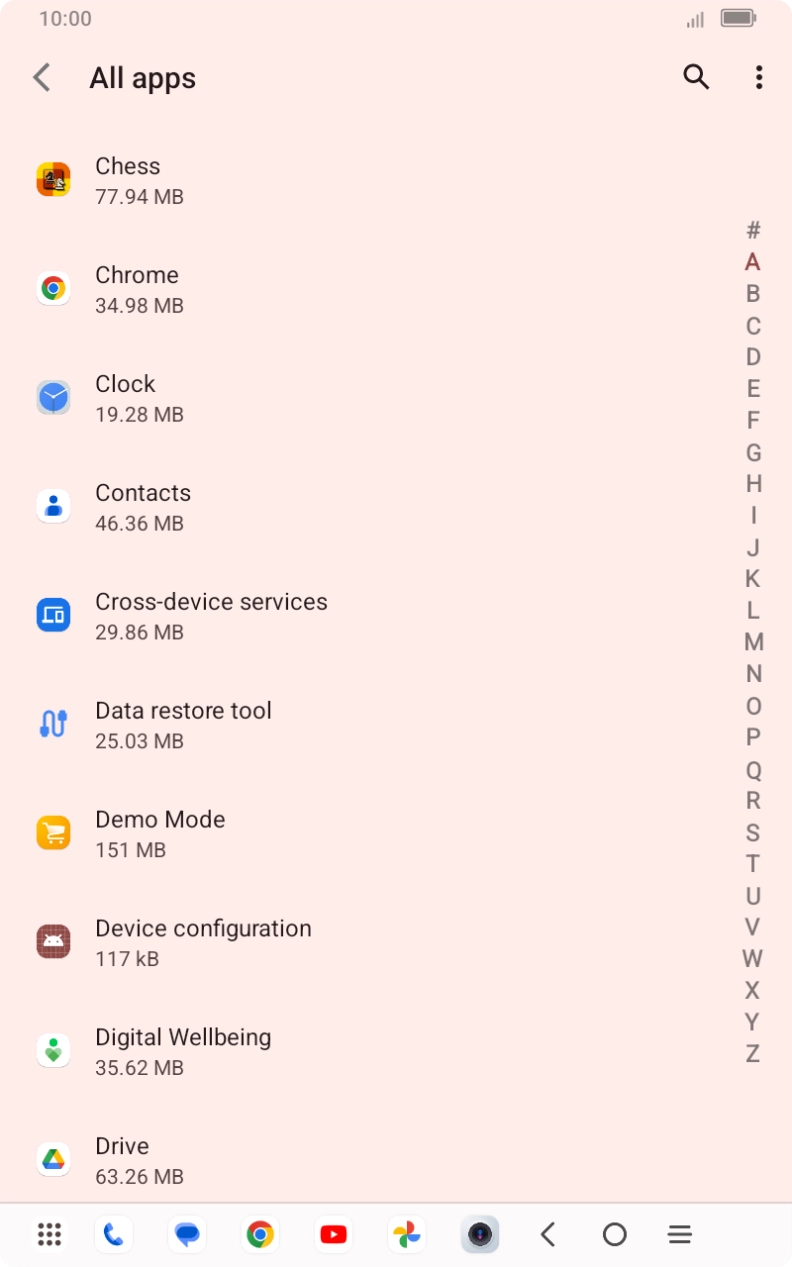792x1267 pixels.
Task: Open recent apps with the hamburger button
Action: click(x=680, y=1234)
